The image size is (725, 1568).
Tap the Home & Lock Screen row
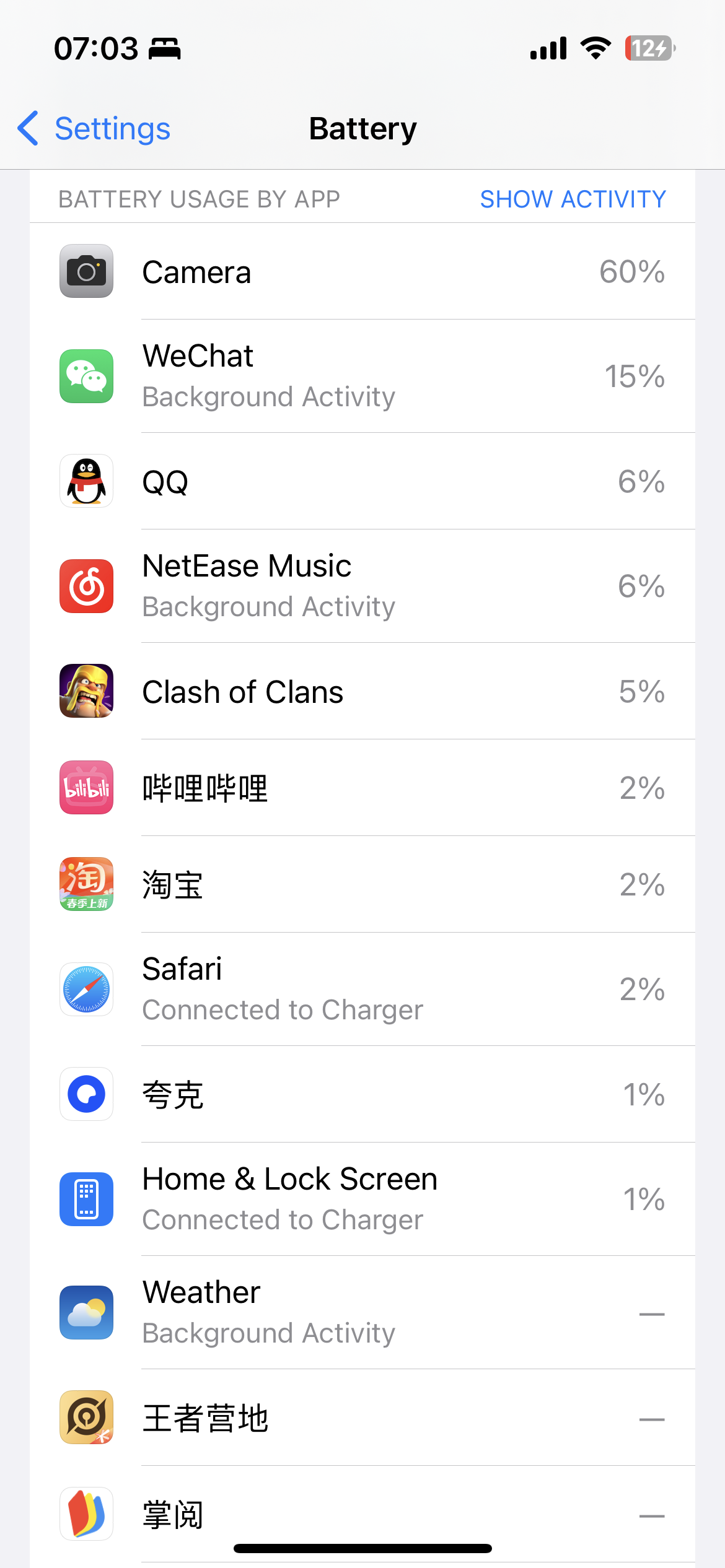(x=362, y=1199)
